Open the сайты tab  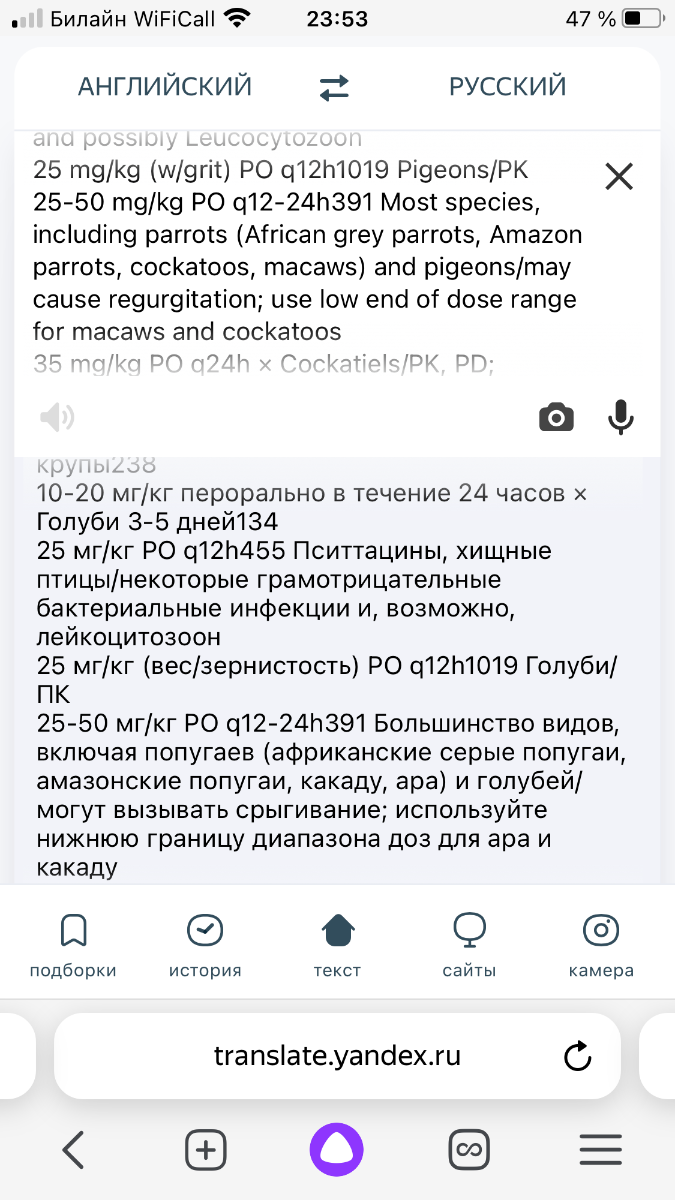(469, 945)
